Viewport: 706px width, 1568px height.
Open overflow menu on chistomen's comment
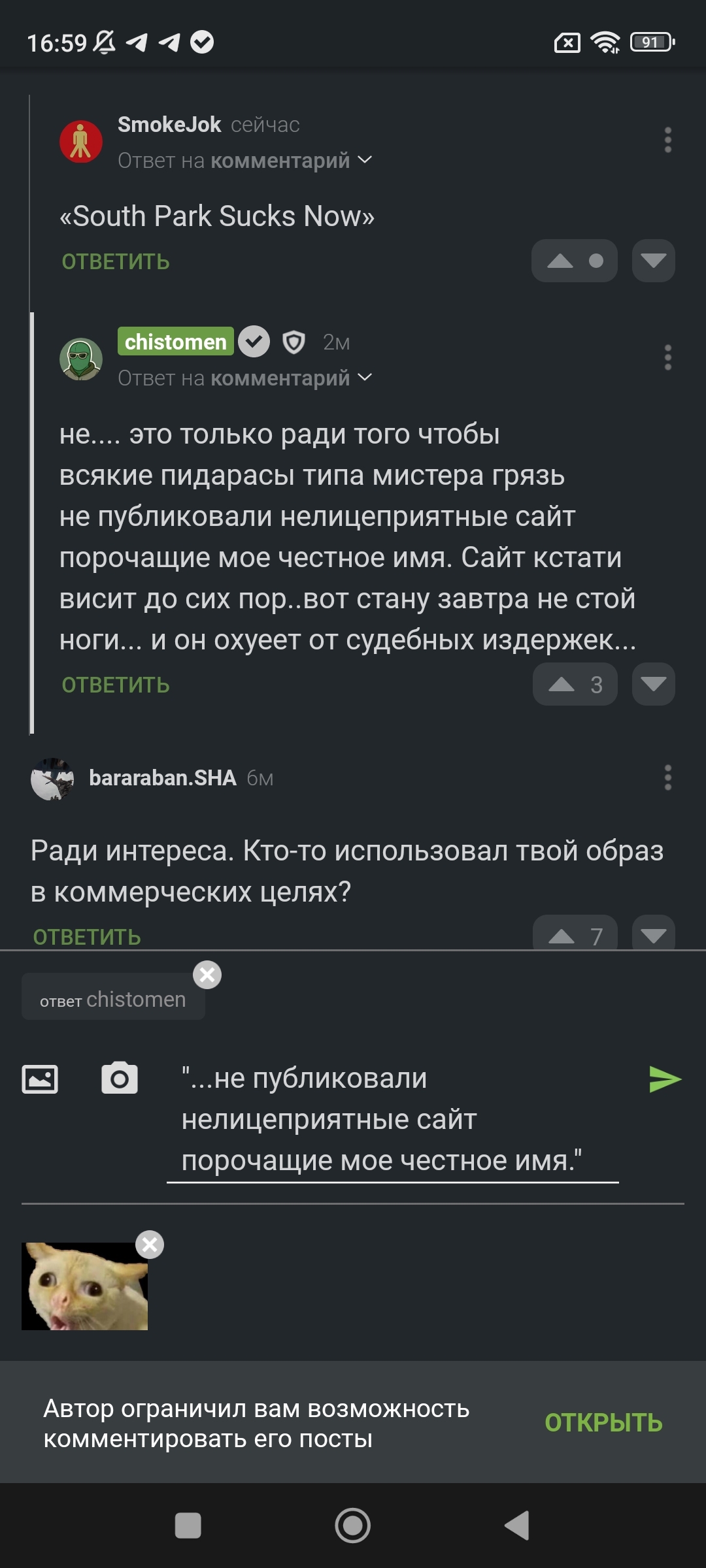coord(667,357)
